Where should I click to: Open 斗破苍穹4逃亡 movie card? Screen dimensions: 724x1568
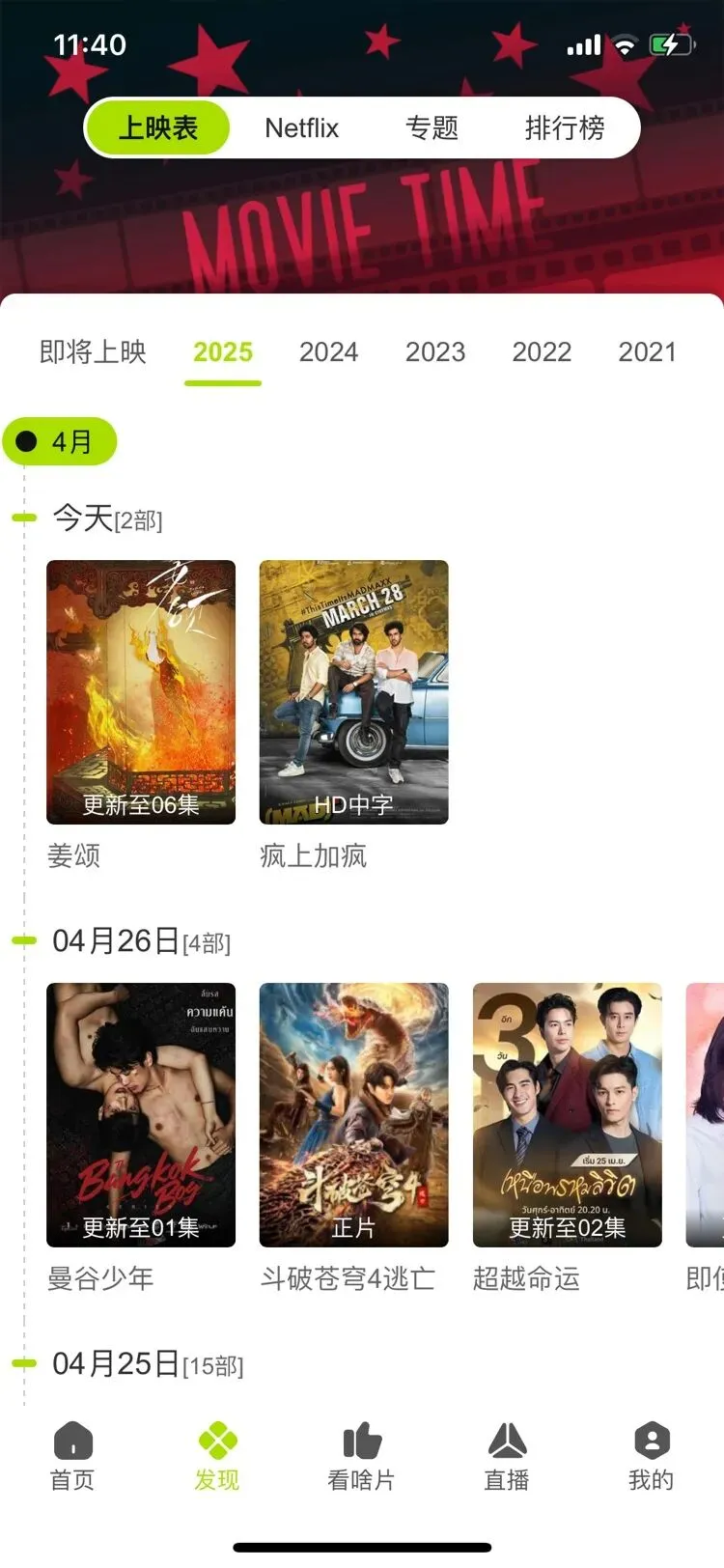[x=354, y=1115]
